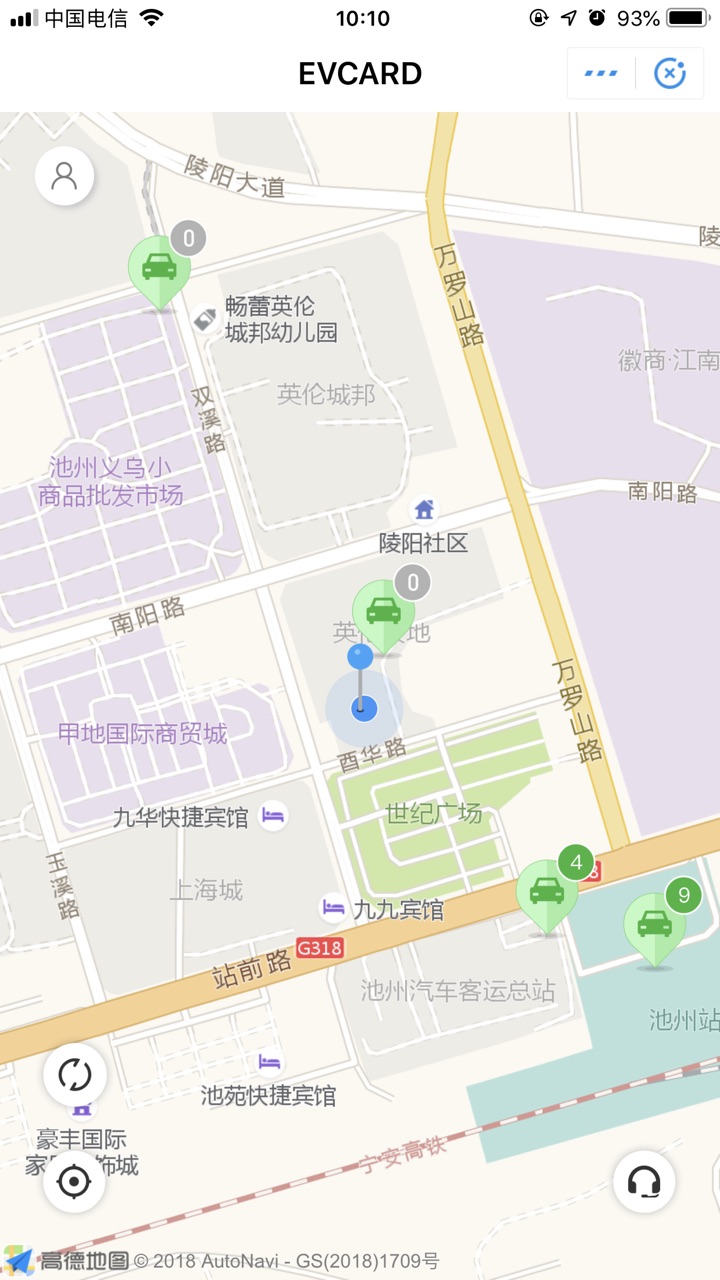Contact customer service headset
The height and width of the screenshot is (1280, 720).
tap(644, 1182)
